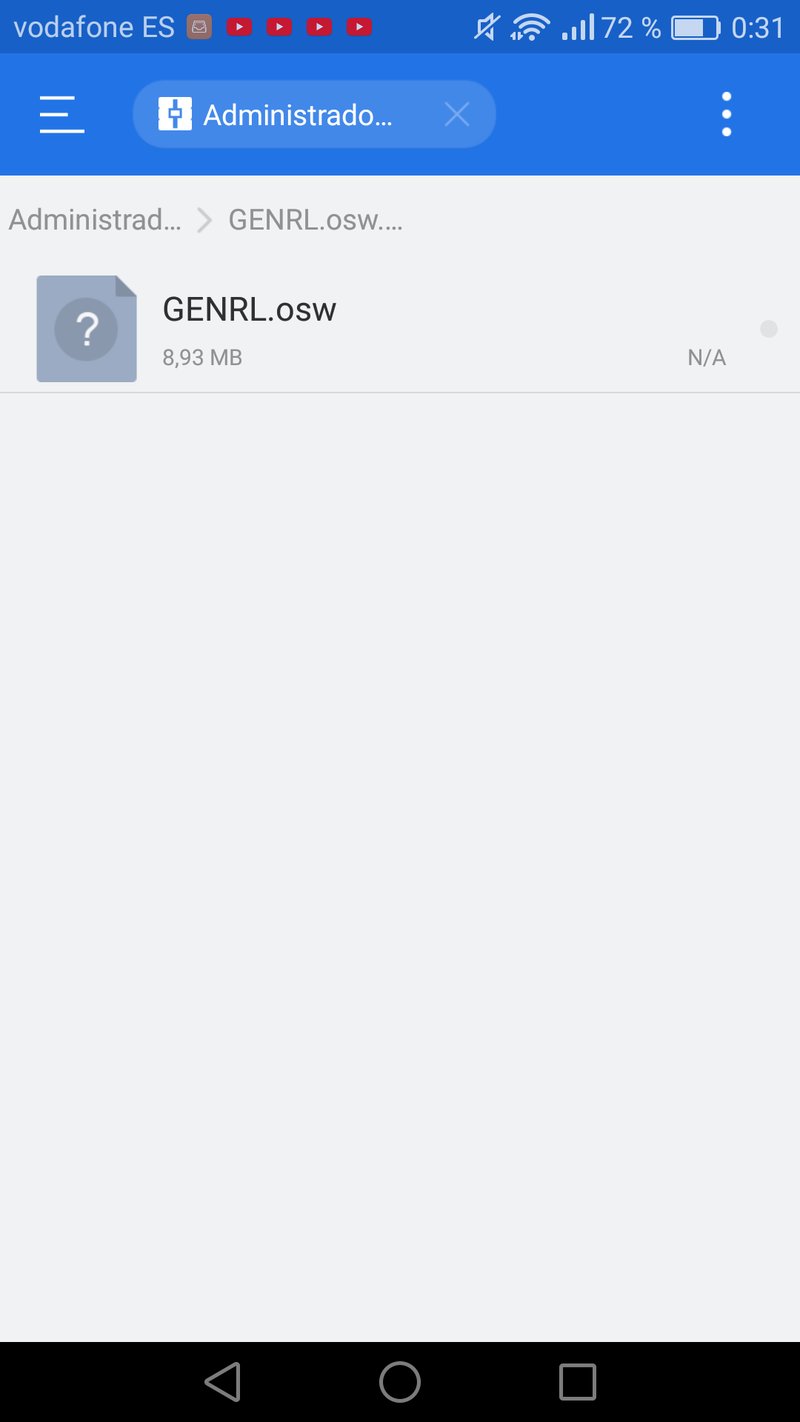Show recent apps with the square button
The image size is (800, 1422).
pyautogui.click(x=577, y=1382)
